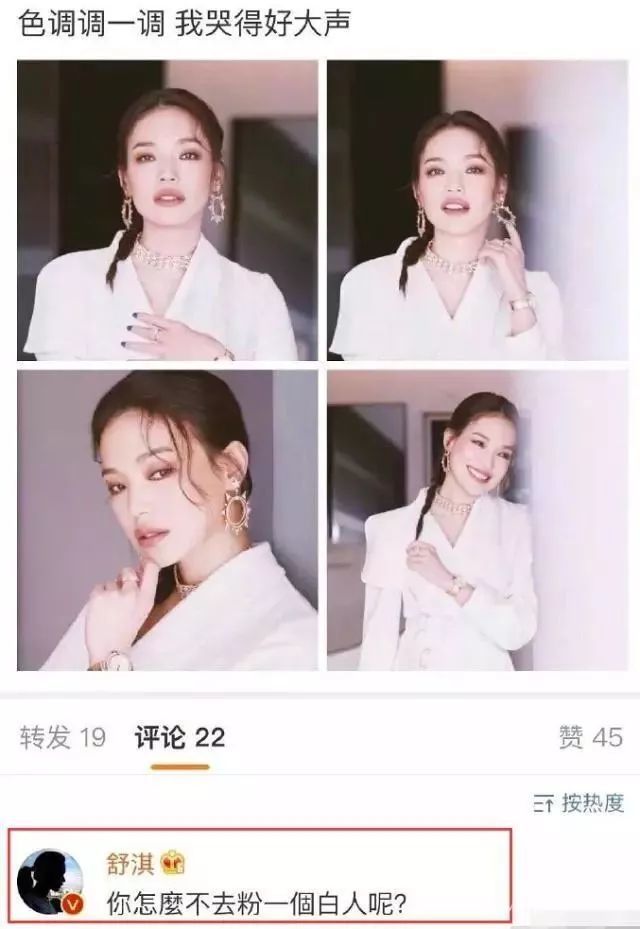Select the 评论 22 tab
The width and height of the screenshot is (640, 929).
[x=180, y=738]
